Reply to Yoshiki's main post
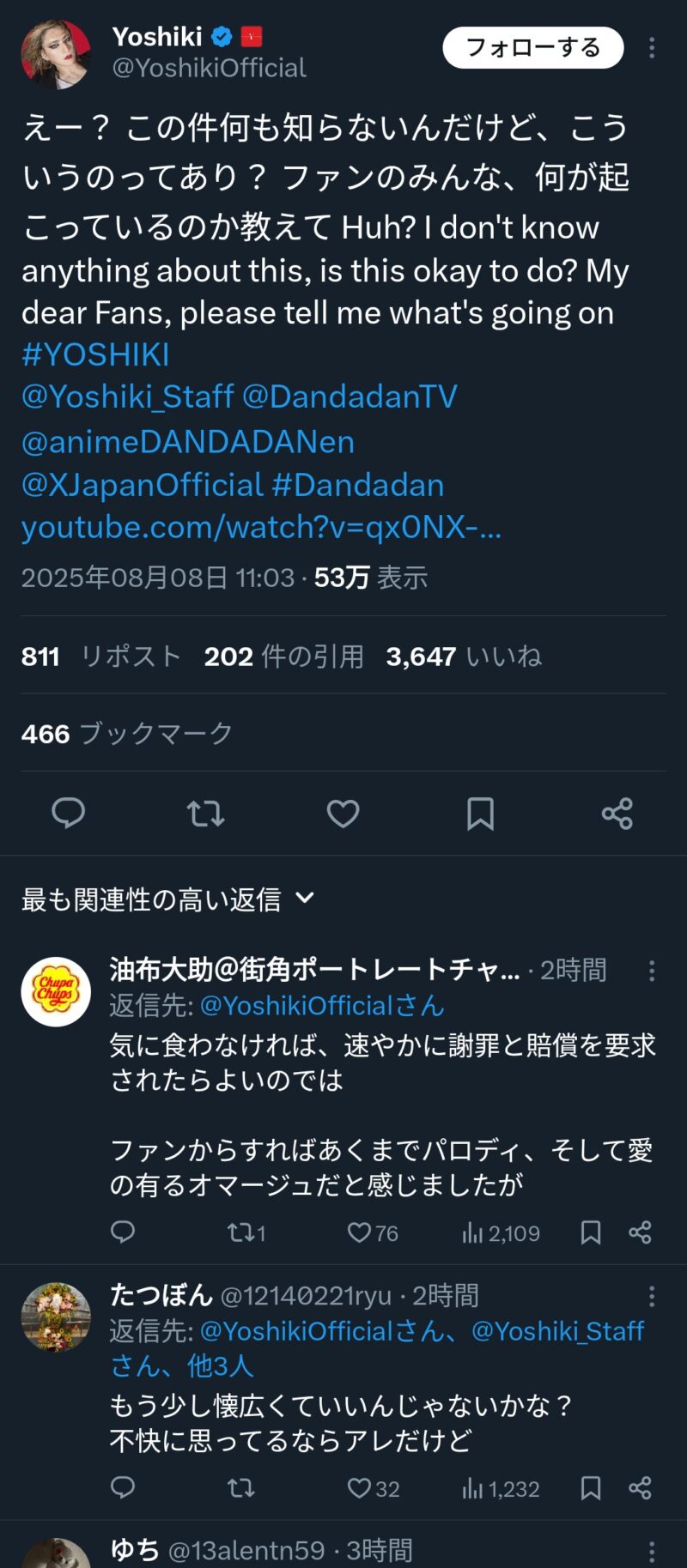 click(x=69, y=813)
